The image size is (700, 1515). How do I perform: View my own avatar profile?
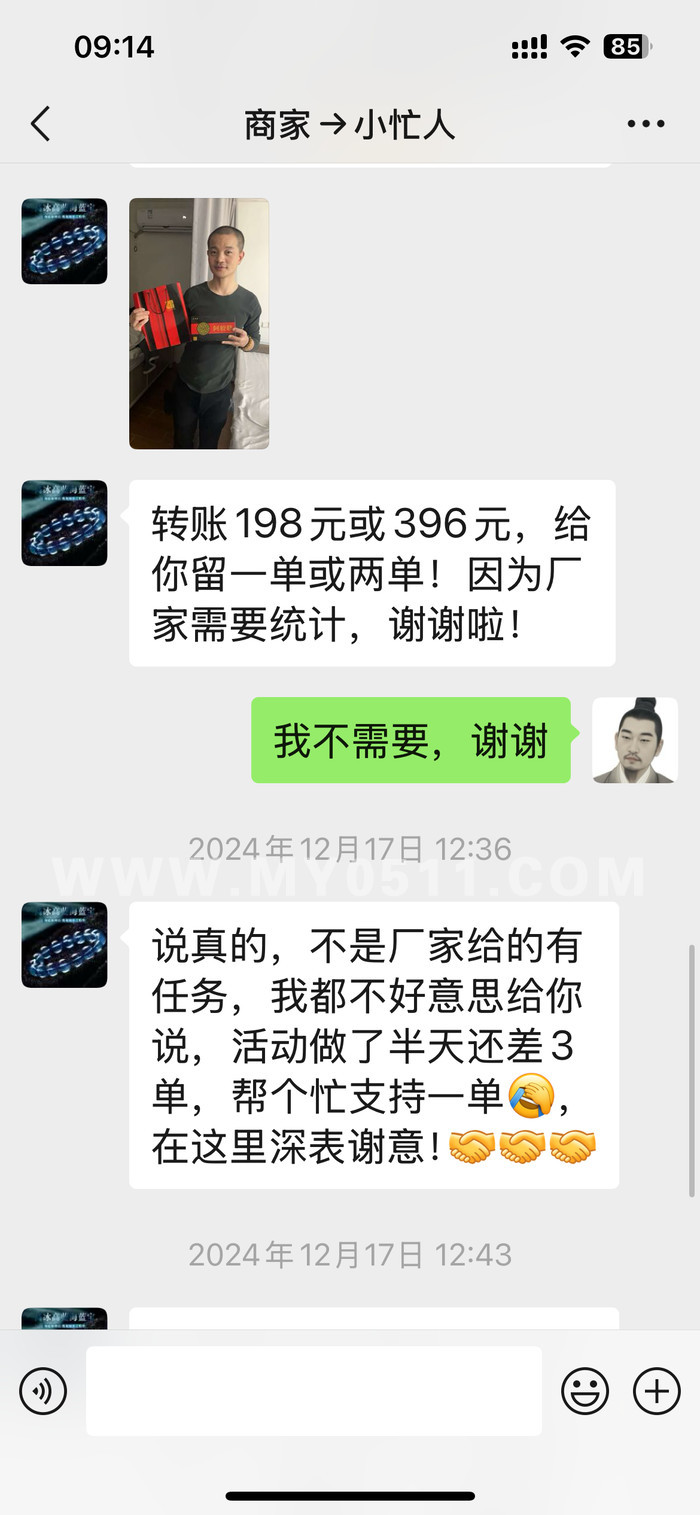(x=634, y=740)
